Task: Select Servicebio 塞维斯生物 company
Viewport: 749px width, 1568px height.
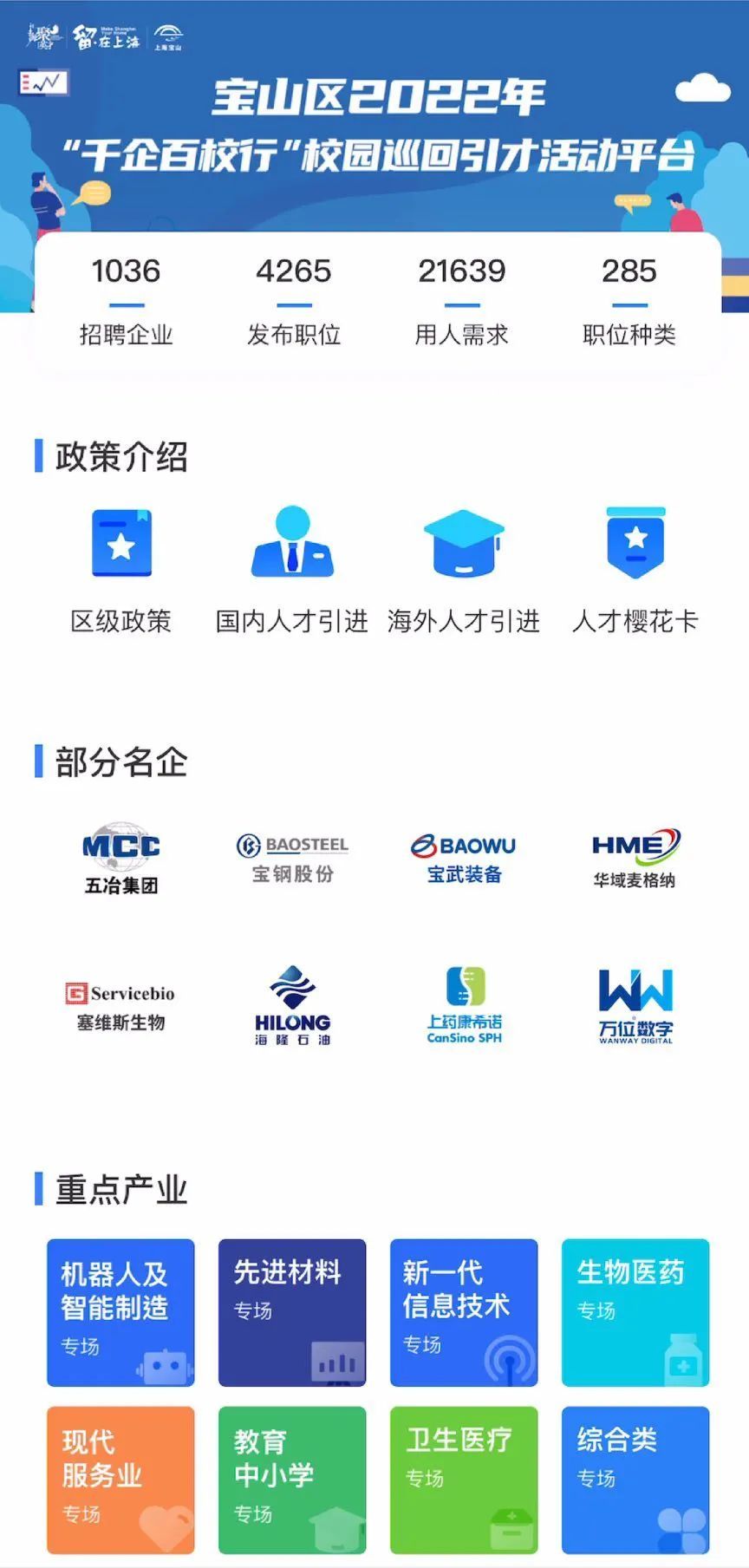Action: tap(121, 1006)
